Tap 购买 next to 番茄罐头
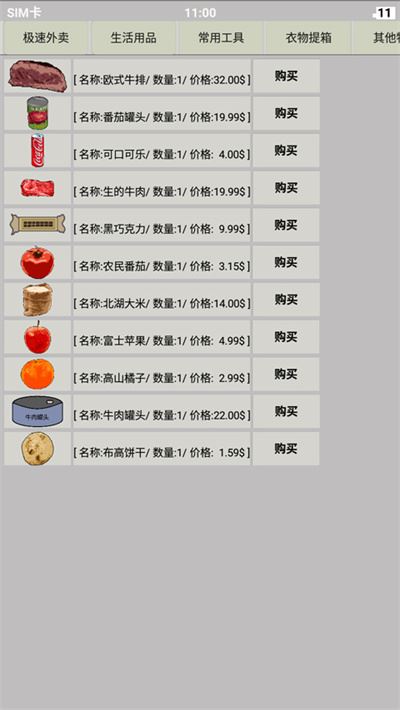Image resolution: width=400 pixels, height=710 pixels. 286,113
